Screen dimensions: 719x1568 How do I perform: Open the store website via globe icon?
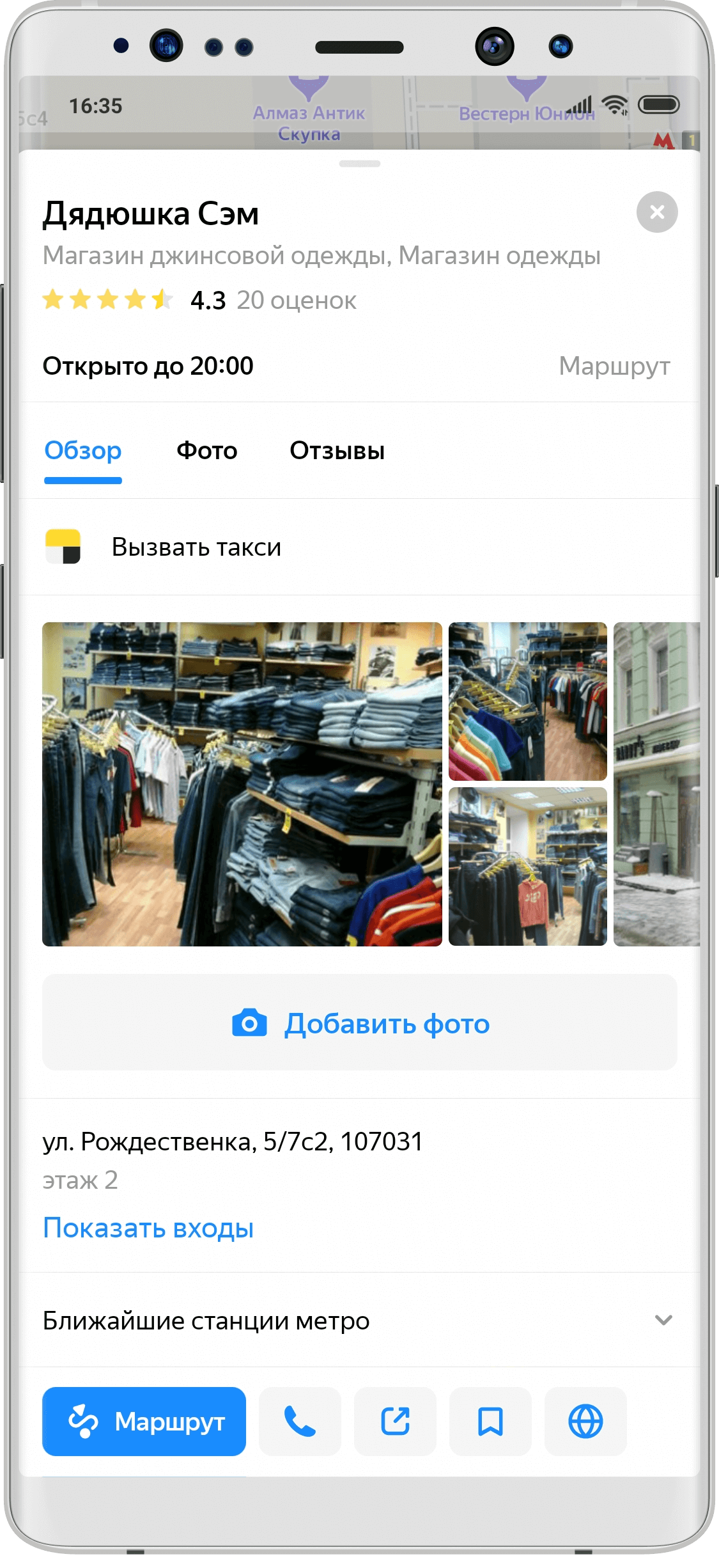pyautogui.click(x=585, y=1422)
